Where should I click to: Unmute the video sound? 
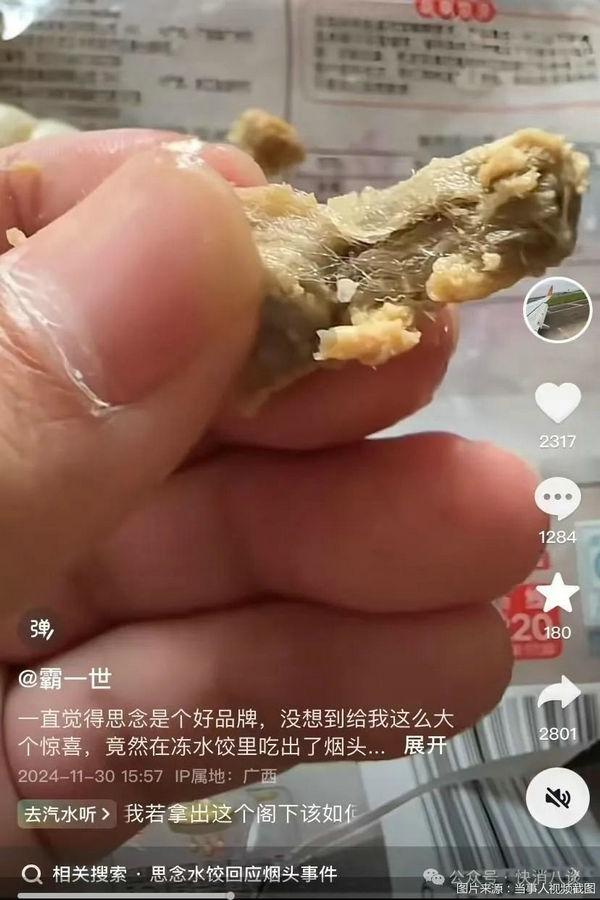[557, 797]
